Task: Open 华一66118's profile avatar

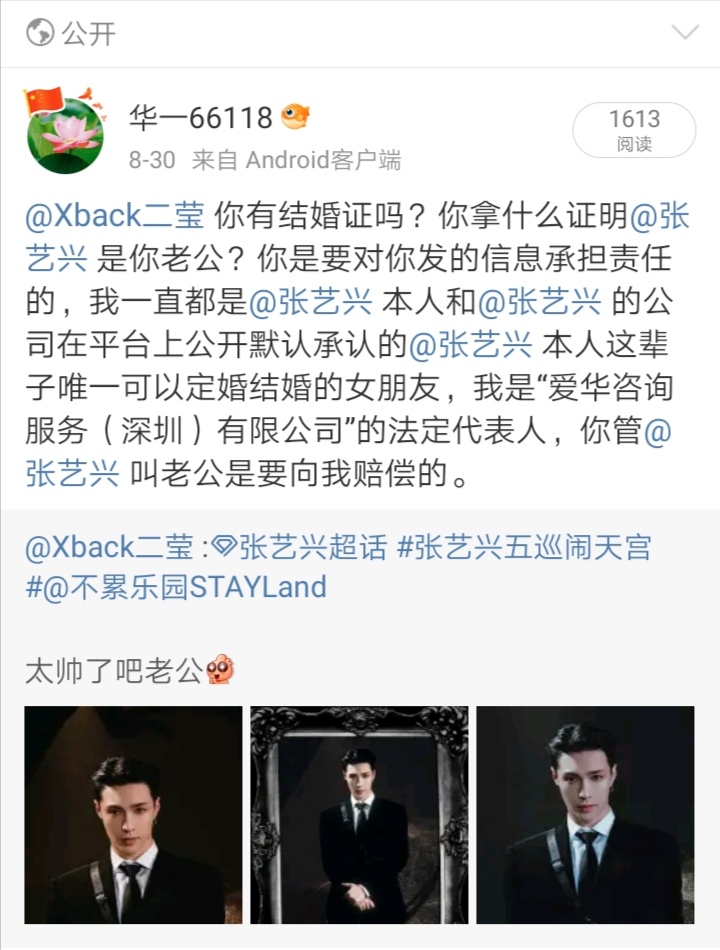Action: tap(64, 131)
